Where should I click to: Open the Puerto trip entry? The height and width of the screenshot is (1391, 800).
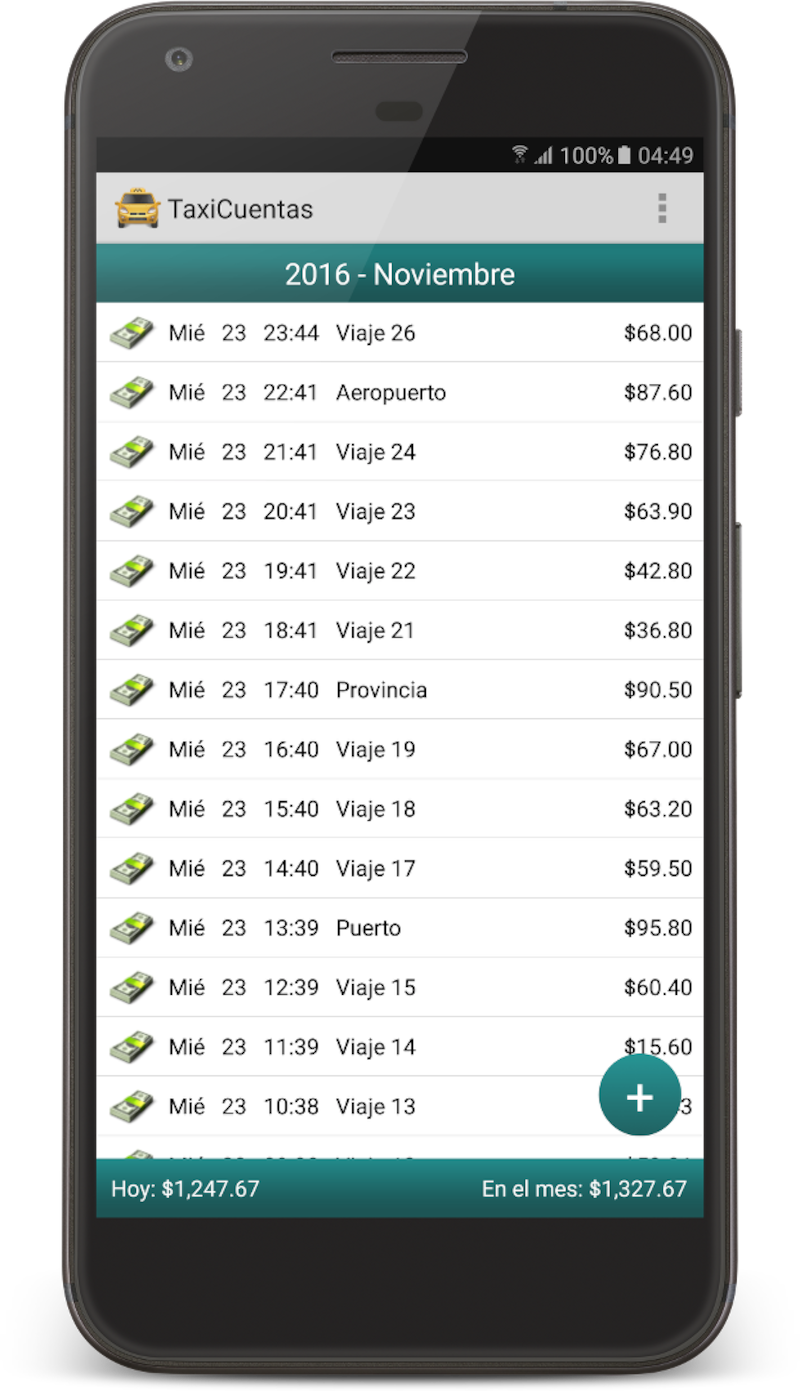point(400,928)
